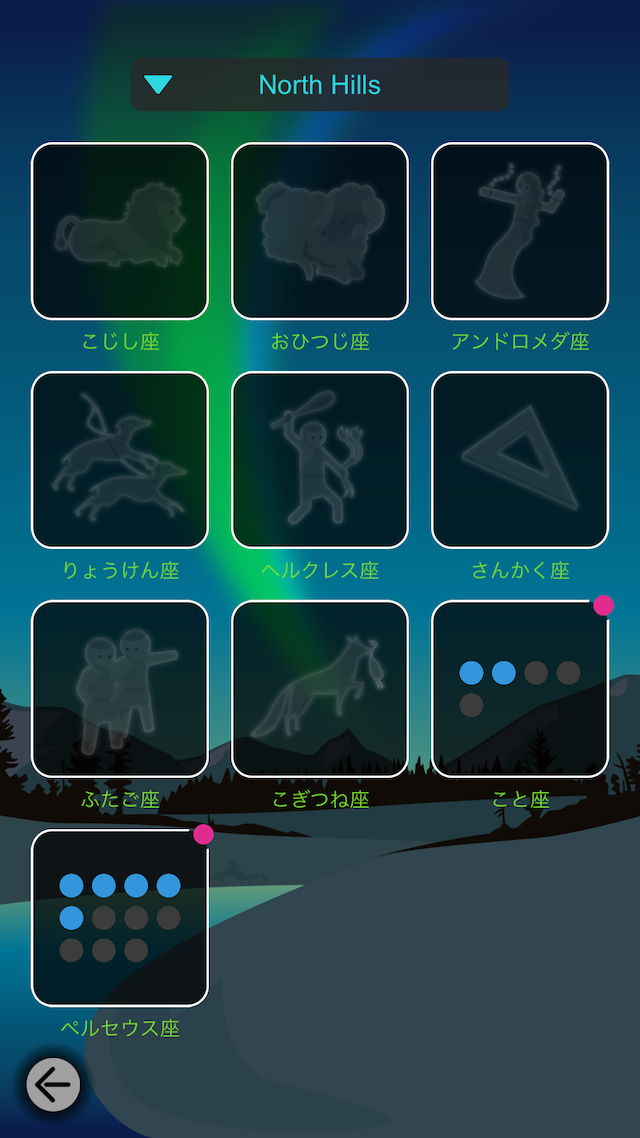View the アンドロメダ座 constellation
Viewport: 640px width, 1138px height.
click(520, 231)
